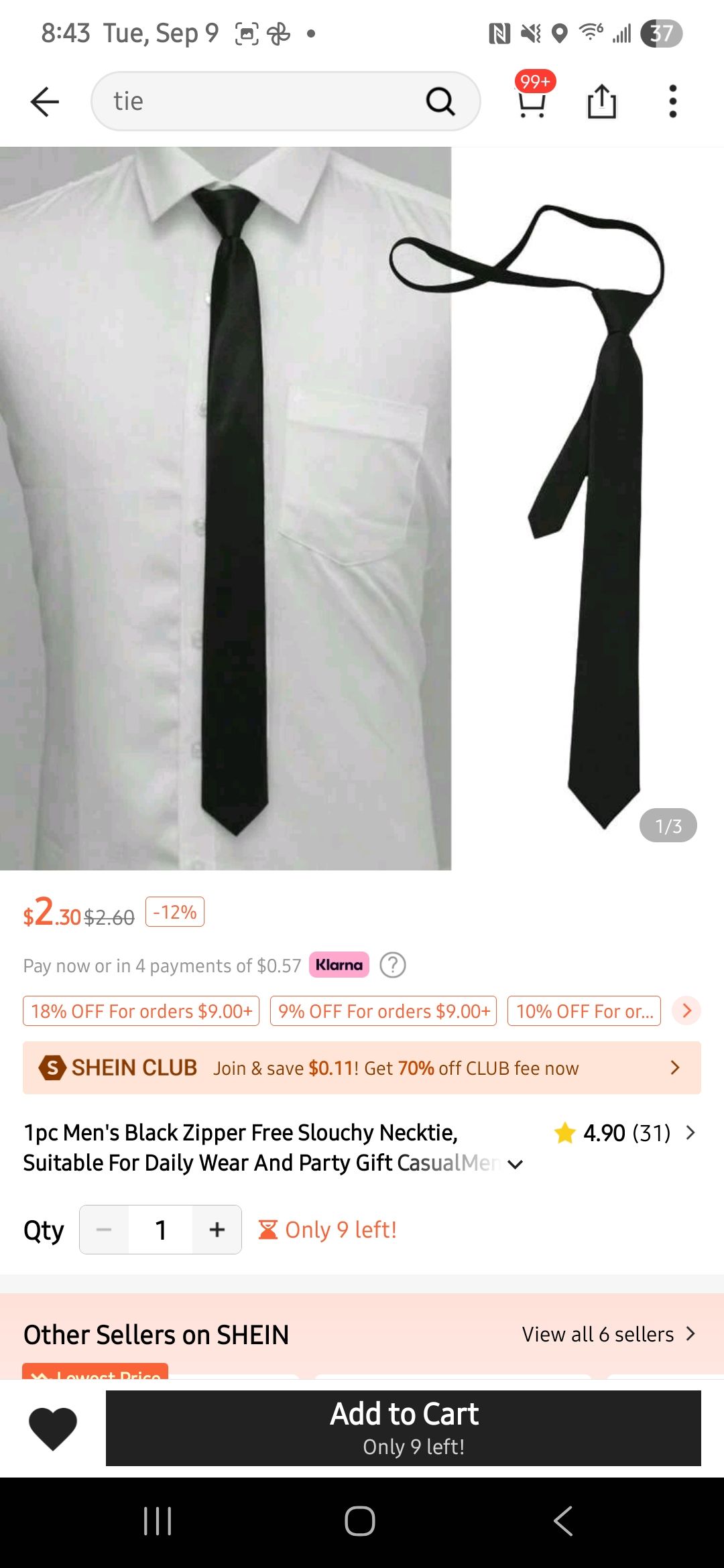This screenshot has width=724, height=1568.
Task: Open the three-dot overflow menu
Action: 672,102
